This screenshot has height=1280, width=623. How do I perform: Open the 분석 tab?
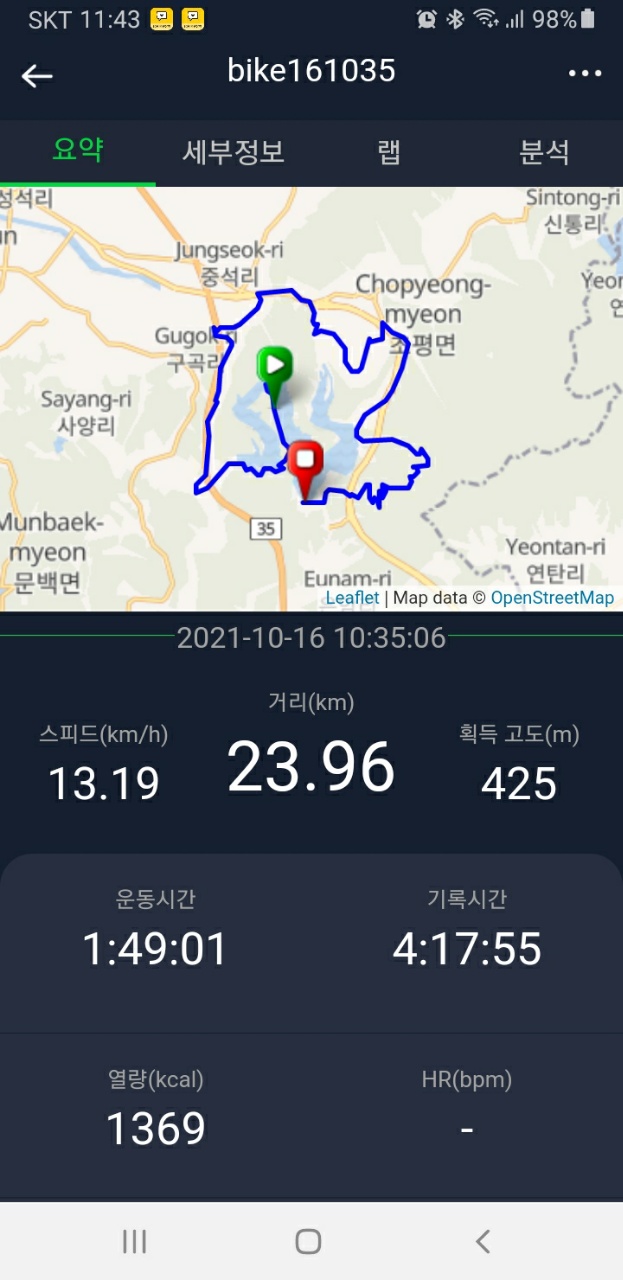coord(545,152)
